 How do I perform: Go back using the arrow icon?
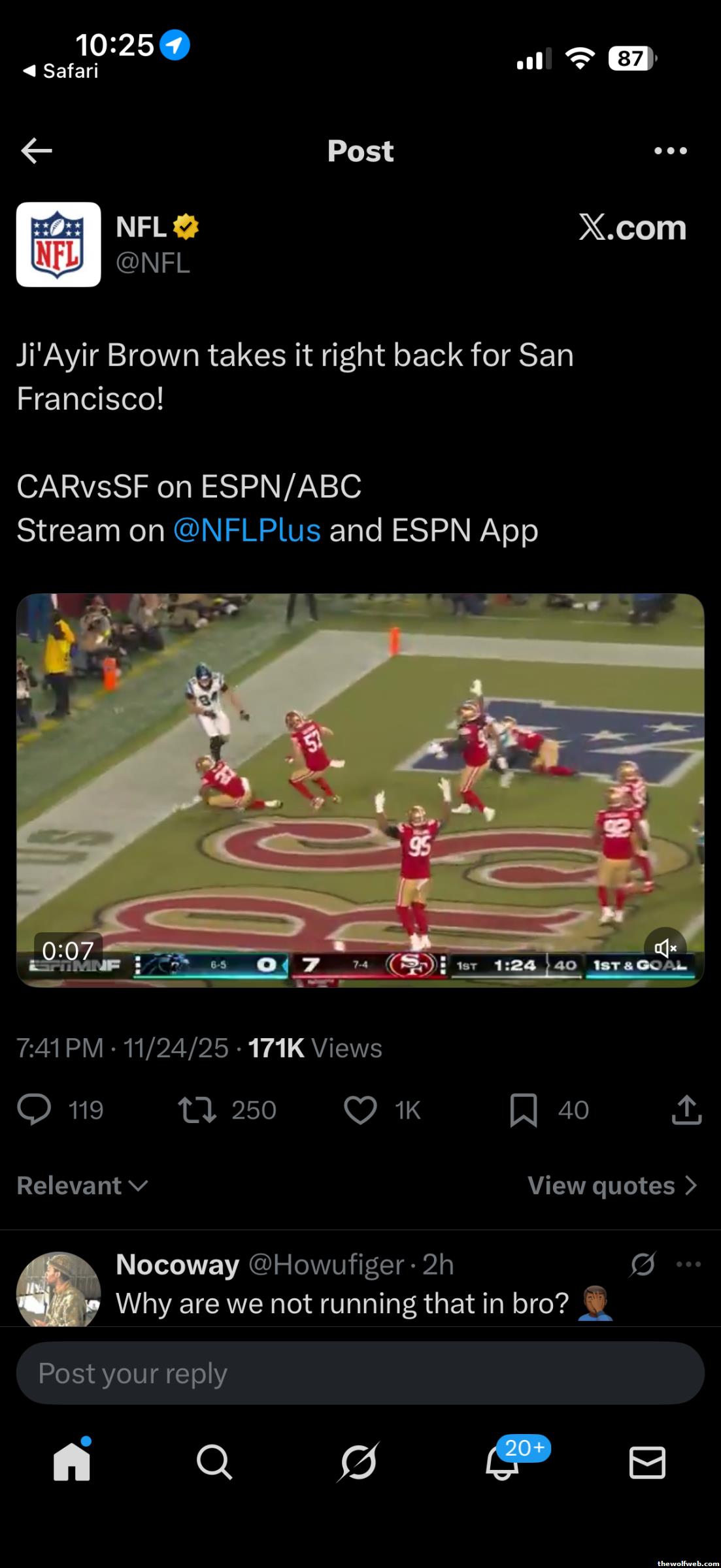[37, 151]
